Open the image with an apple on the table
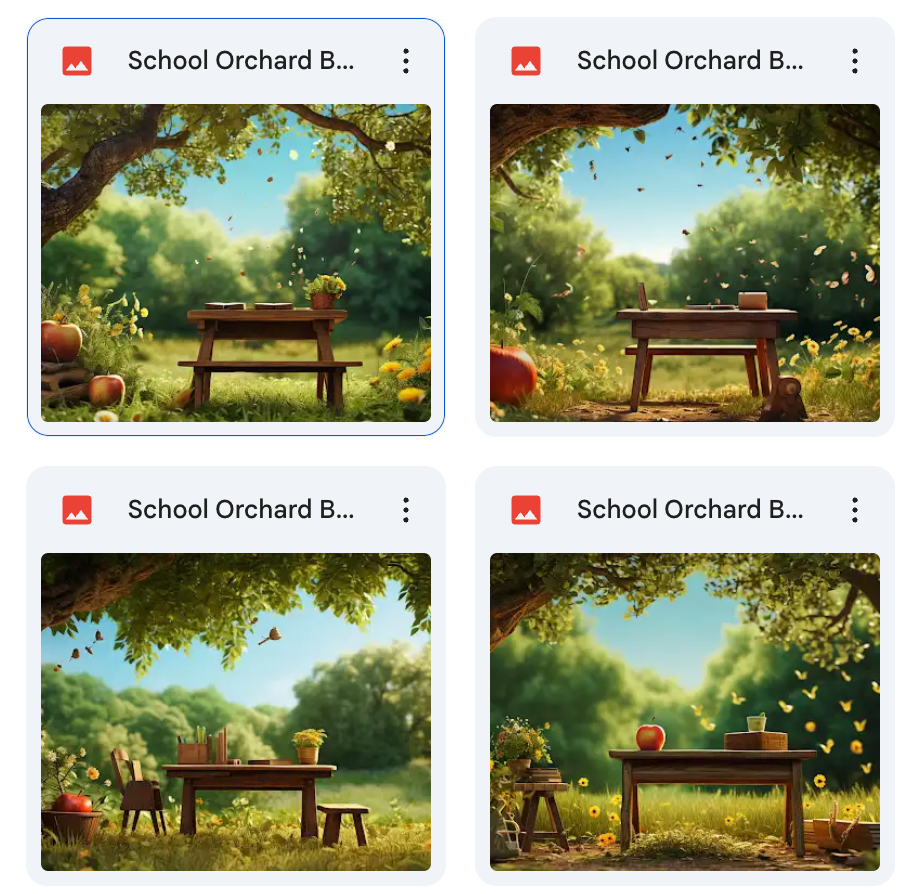Screen dimensions: 906x894 [x=685, y=711]
